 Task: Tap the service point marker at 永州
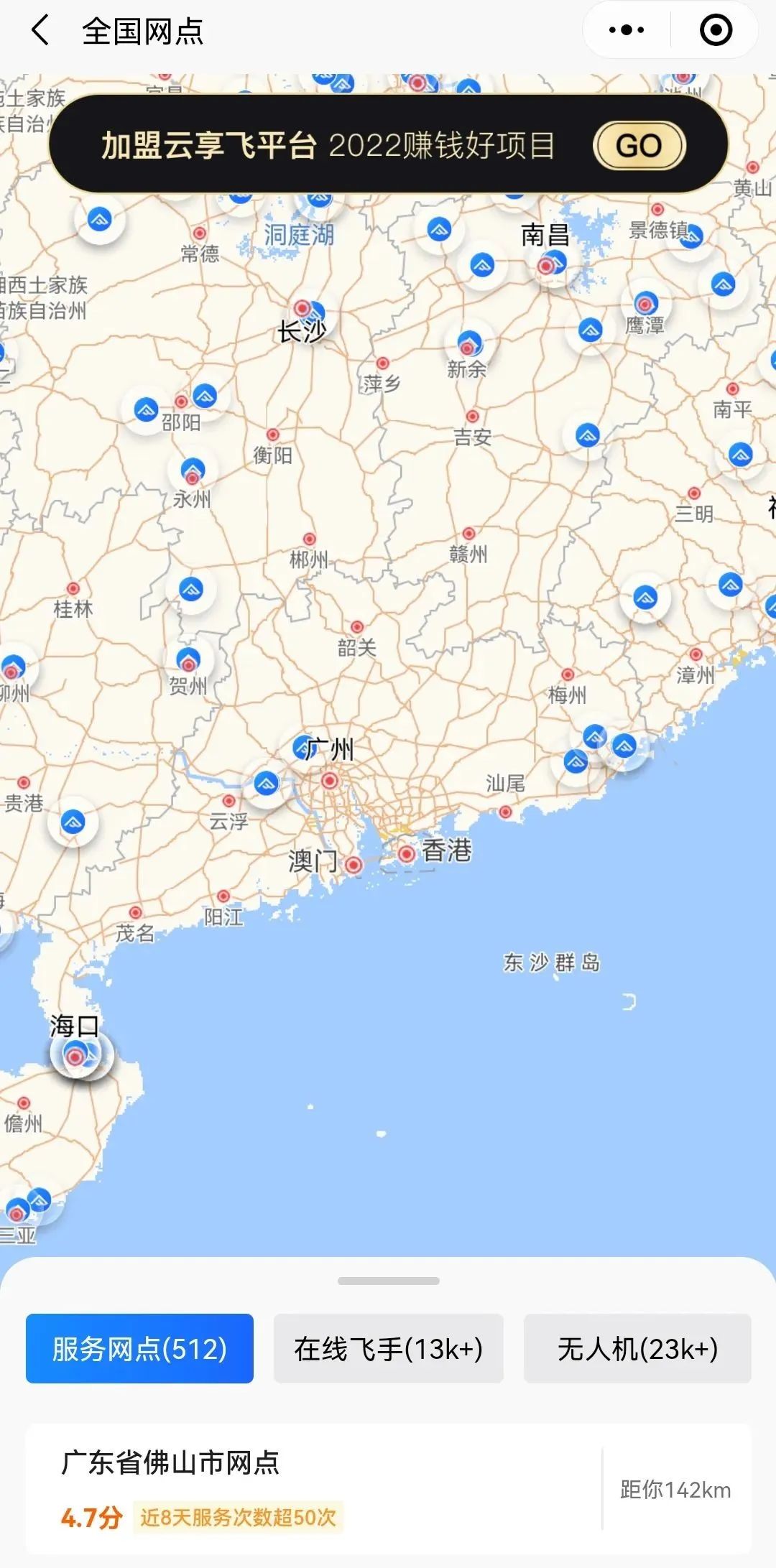pyautogui.click(x=192, y=470)
